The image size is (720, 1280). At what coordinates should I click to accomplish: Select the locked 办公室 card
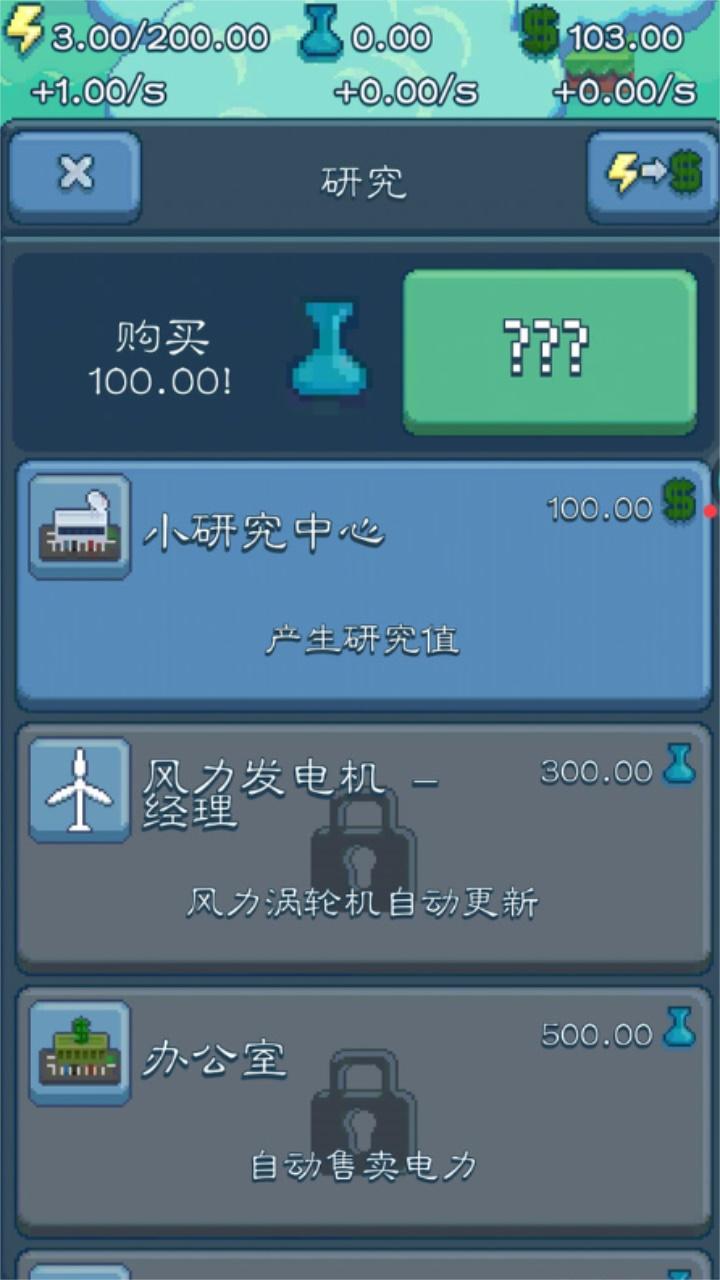pos(363,1109)
